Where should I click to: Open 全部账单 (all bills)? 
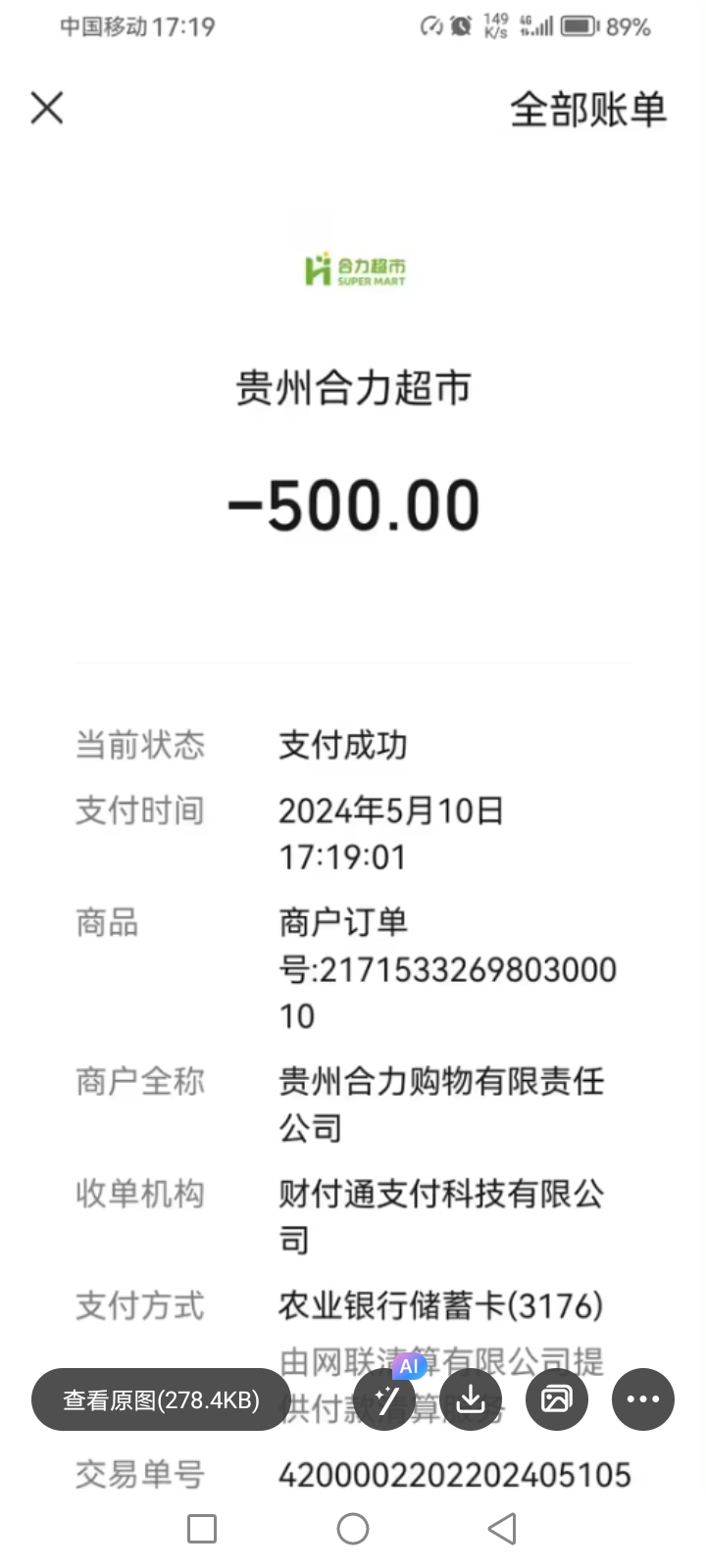point(587,110)
